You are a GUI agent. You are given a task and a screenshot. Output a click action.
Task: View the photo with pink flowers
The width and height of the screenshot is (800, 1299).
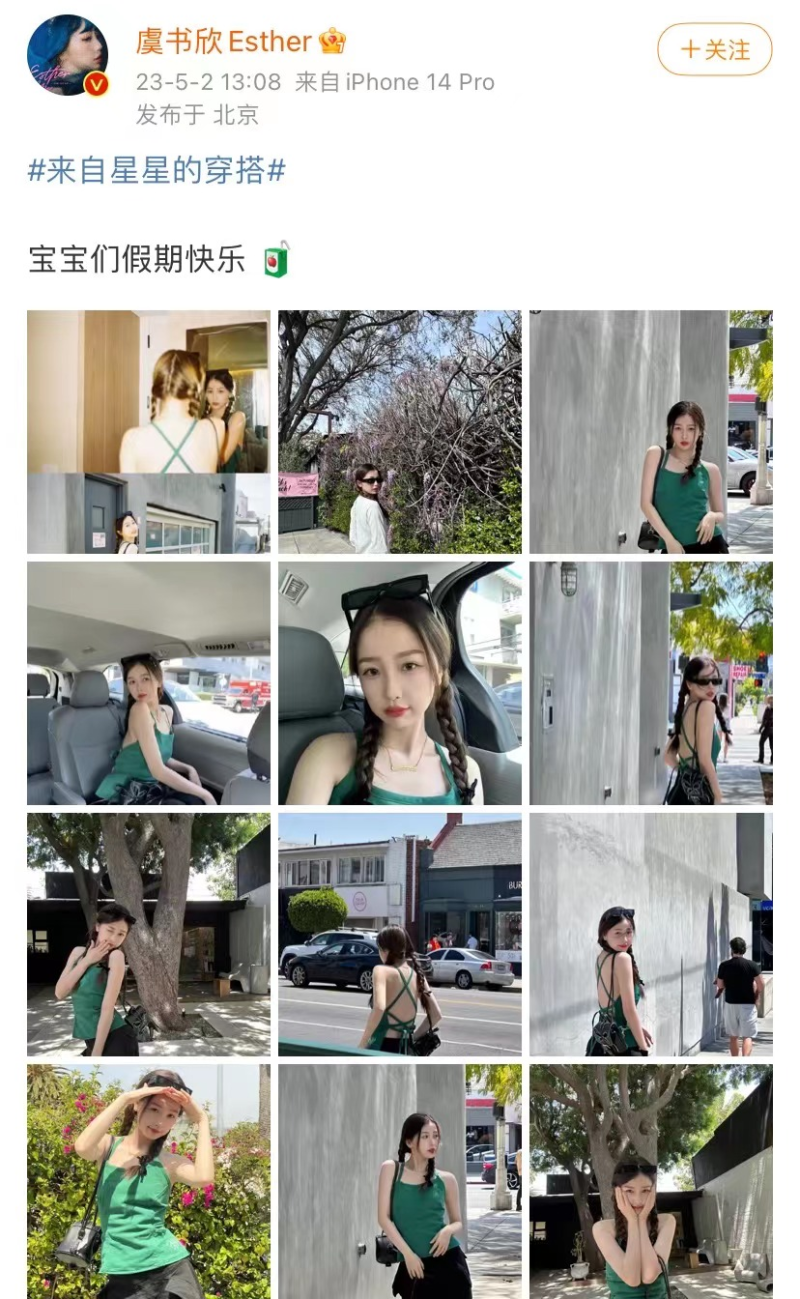coord(148,1180)
